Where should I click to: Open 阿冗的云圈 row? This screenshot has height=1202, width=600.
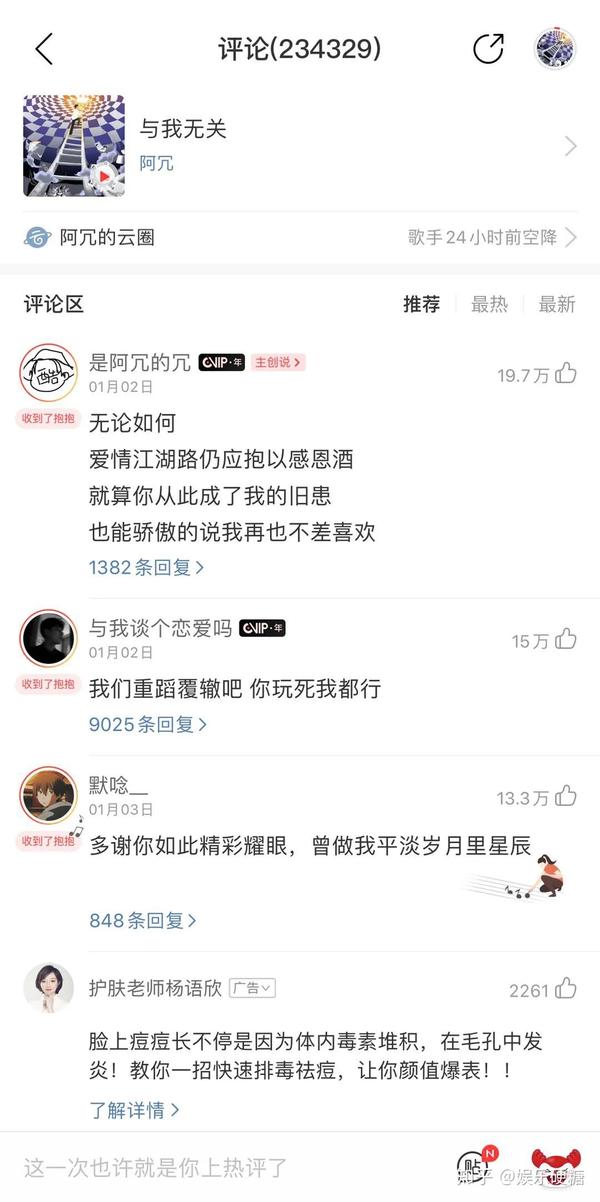pyautogui.click(x=300, y=237)
